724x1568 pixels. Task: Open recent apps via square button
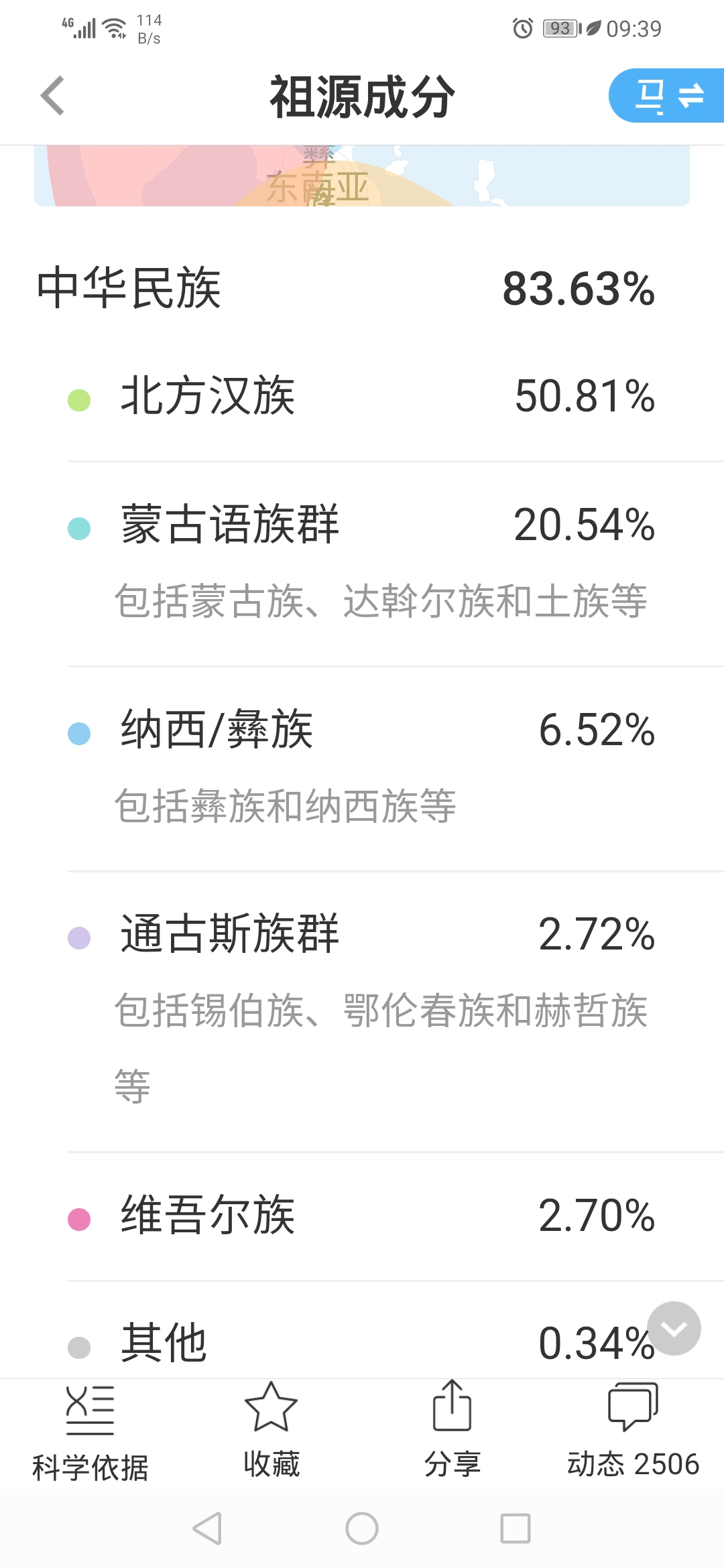click(x=516, y=1528)
